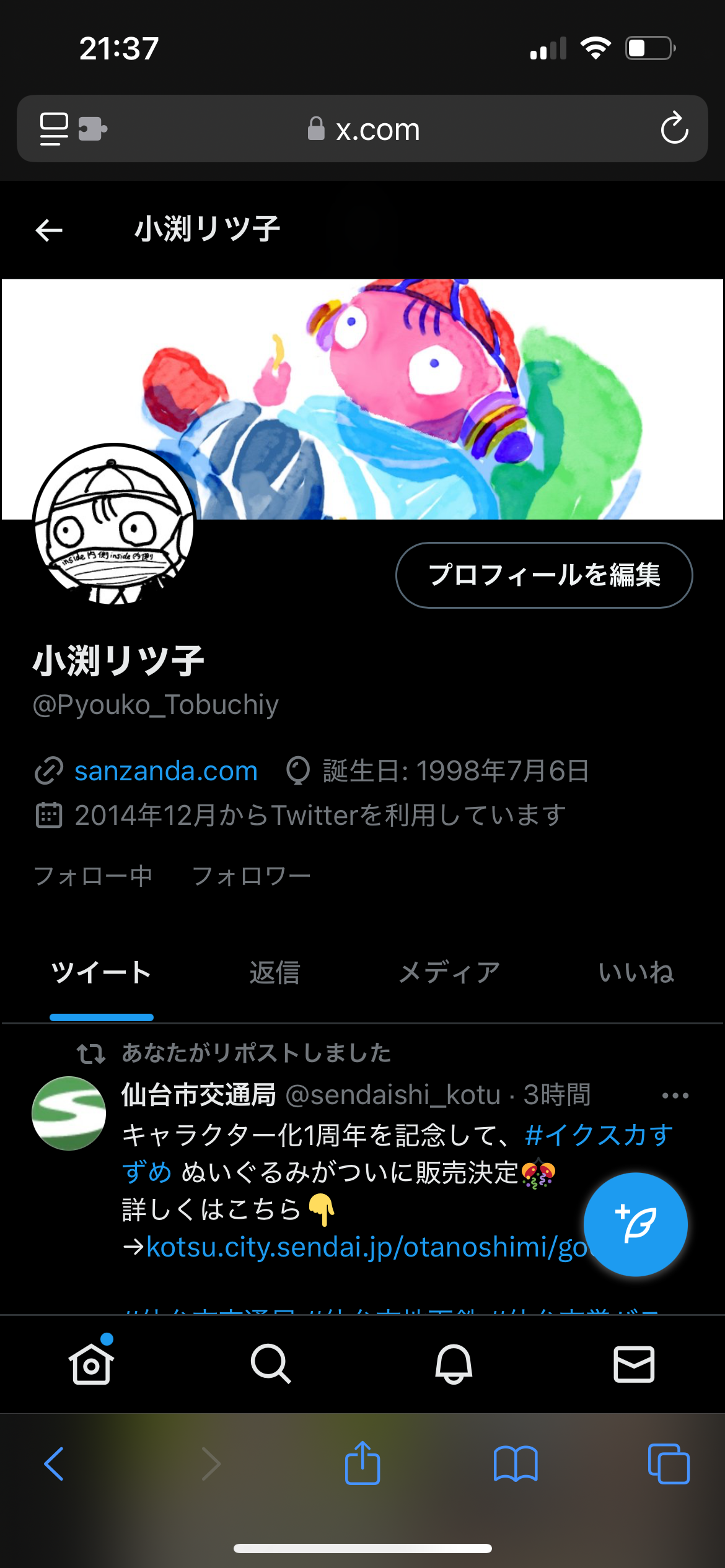The width and height of the screenshot is (725, 1568).
Task: Open the profile avatar picture
Action: (114, 524)
